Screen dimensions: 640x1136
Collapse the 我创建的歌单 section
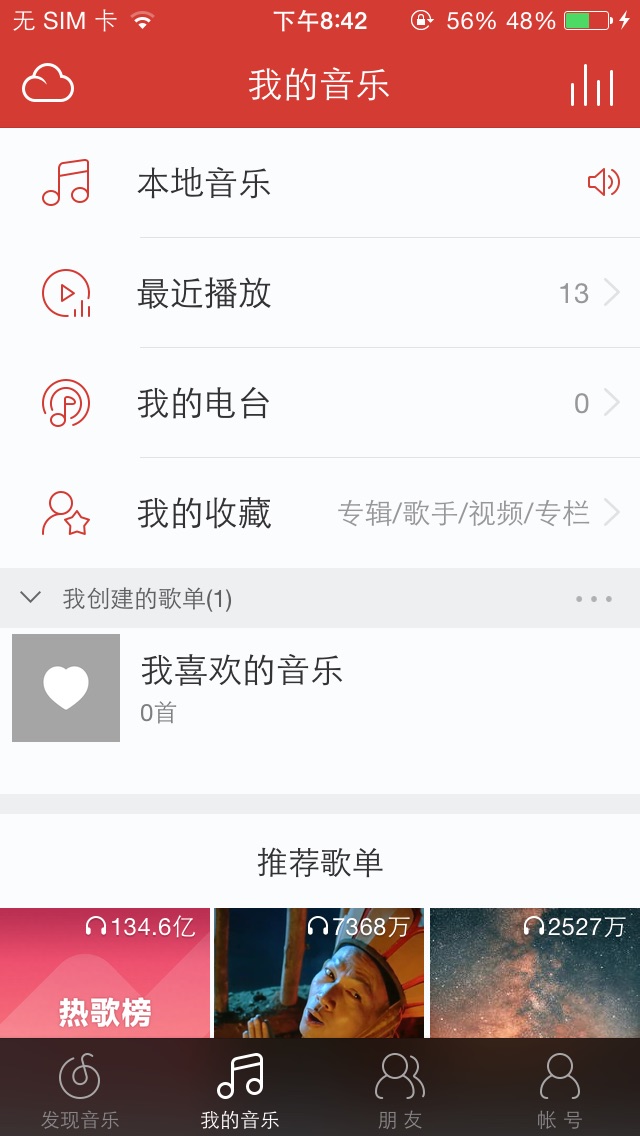point(31,598)
